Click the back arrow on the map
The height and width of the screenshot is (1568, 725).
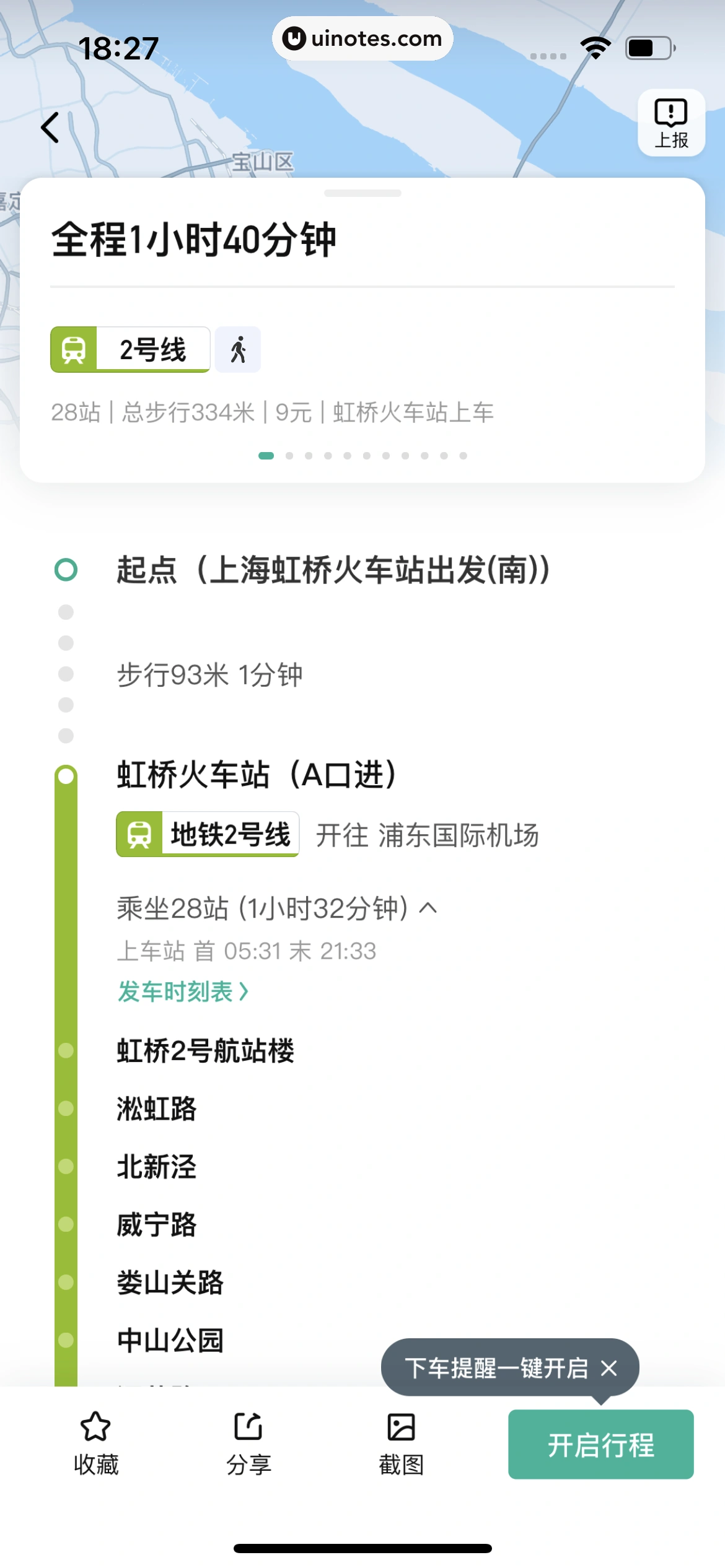[x=50, y=127]
